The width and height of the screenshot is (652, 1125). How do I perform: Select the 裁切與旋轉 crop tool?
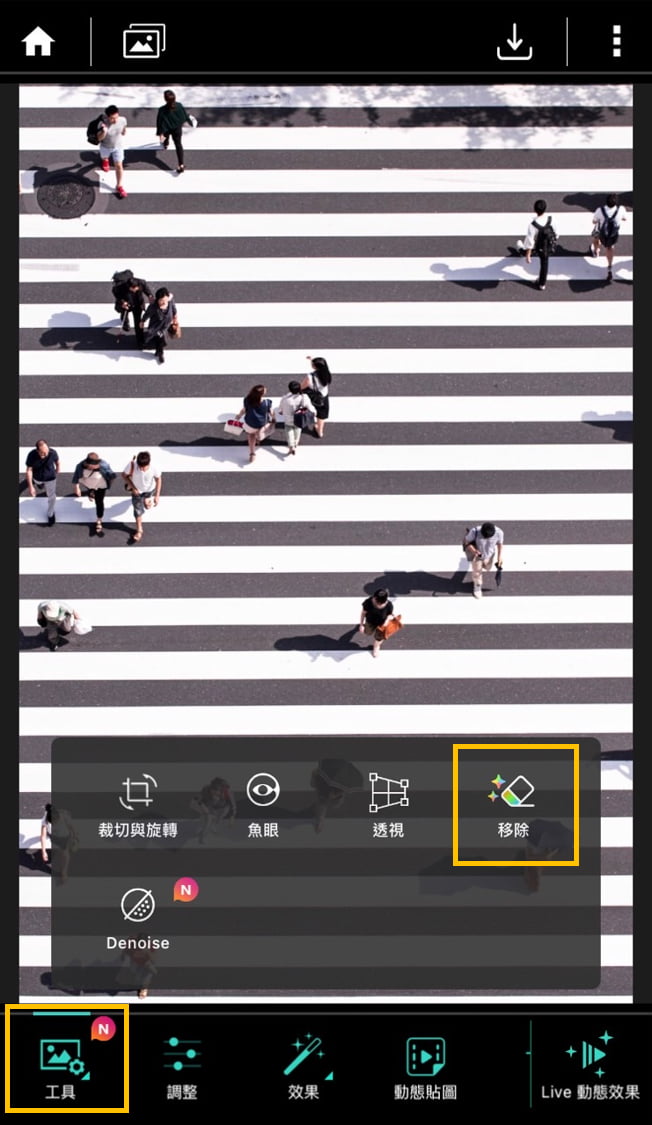click(x=138, y=805)
